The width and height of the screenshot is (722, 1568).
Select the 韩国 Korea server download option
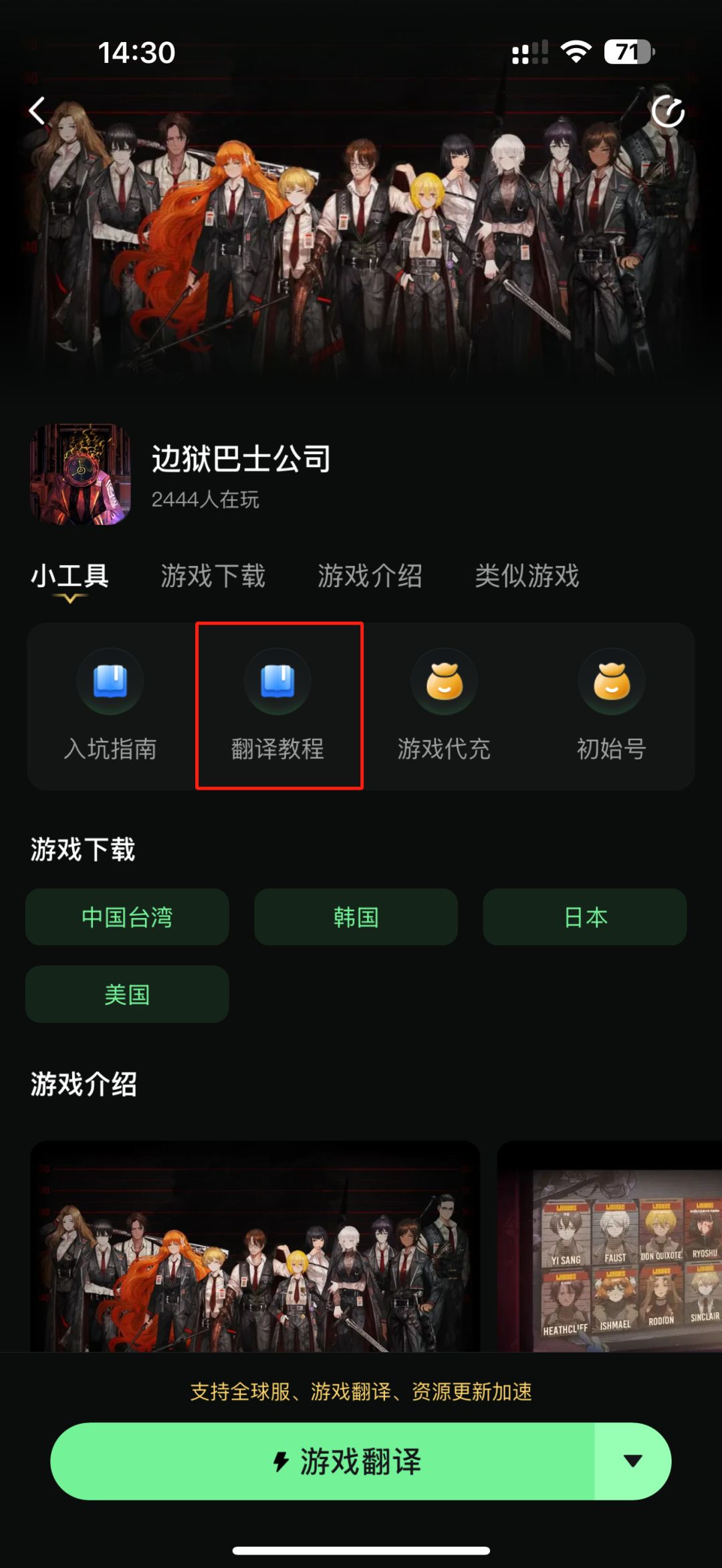click(x=356, y=917)
